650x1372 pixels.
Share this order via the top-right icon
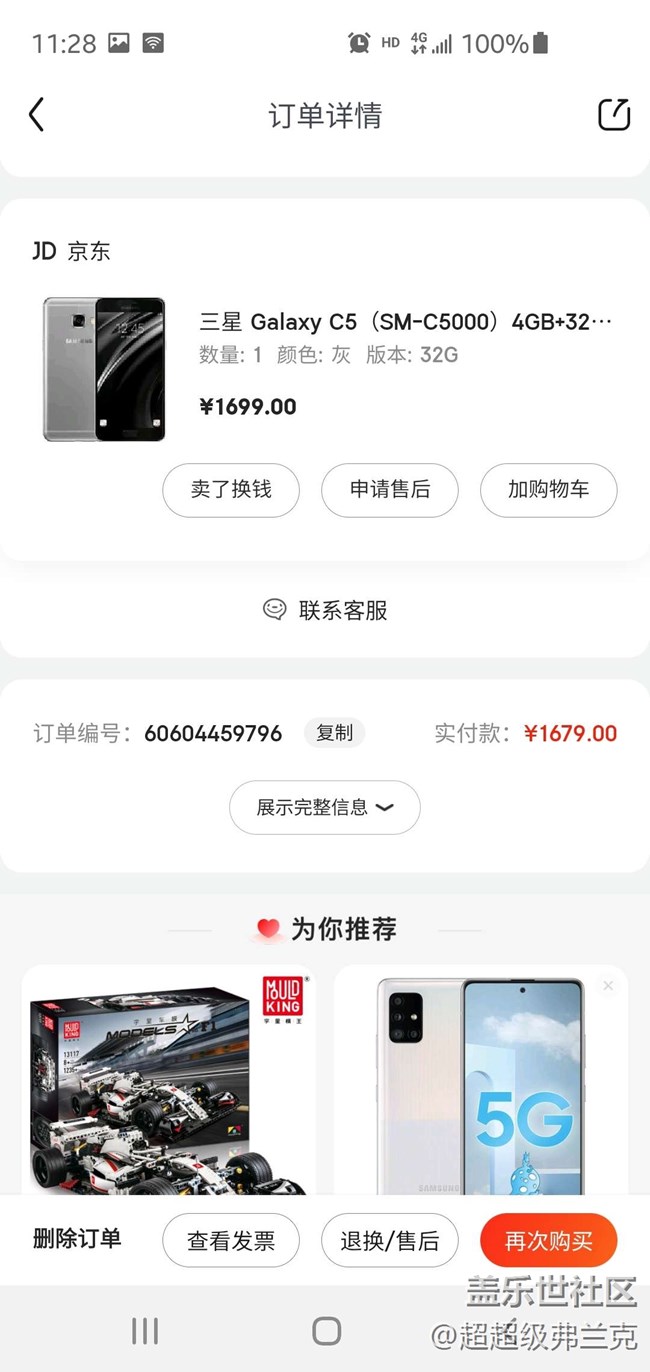coord(613,115)
